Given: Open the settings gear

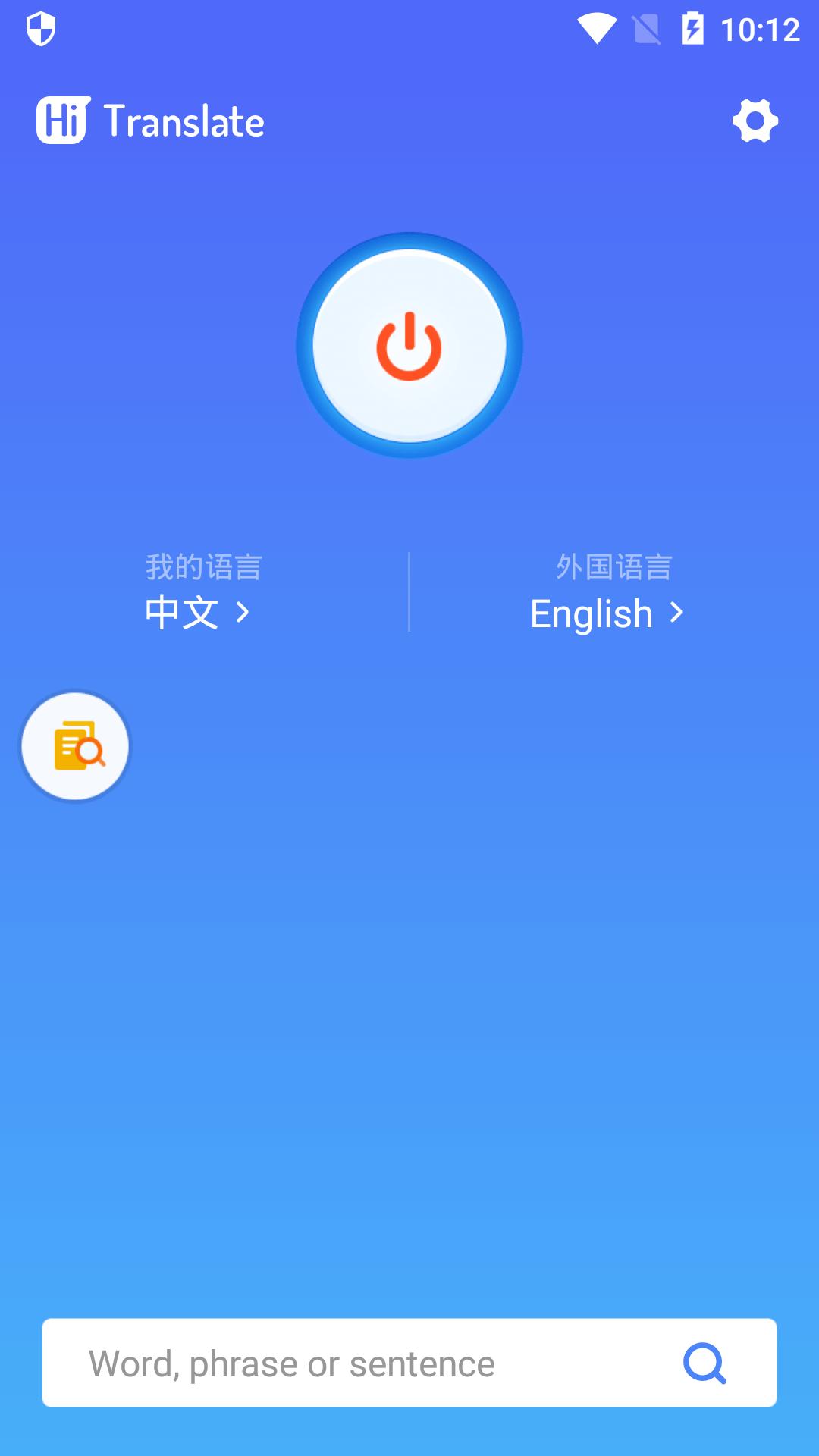Looking at the screenshot, I should click(x=755, y=121).
